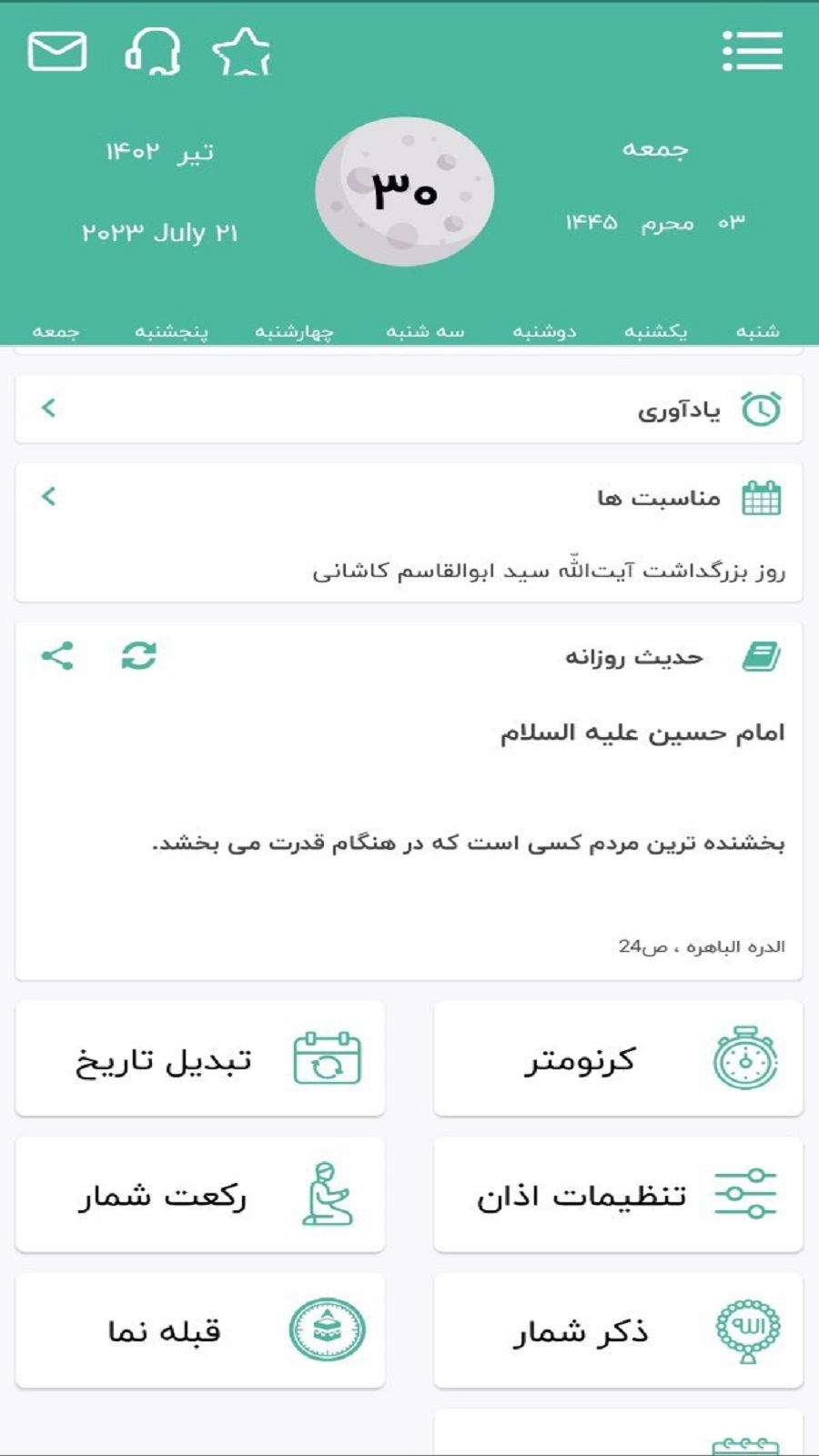
Task: Open the تبدیل تاریخ date converter
Action: click(200, 1058)
